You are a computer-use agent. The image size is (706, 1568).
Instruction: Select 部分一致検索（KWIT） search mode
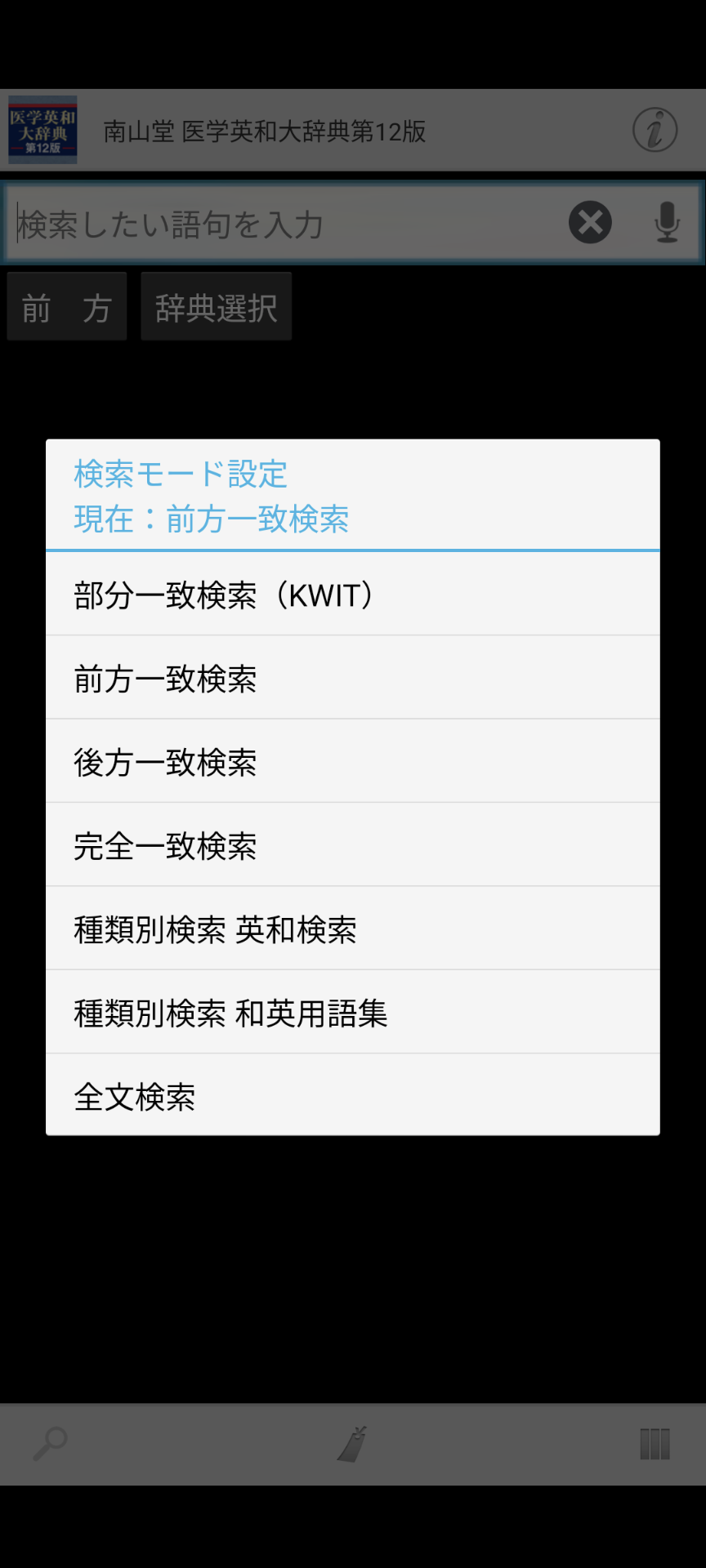352,595
